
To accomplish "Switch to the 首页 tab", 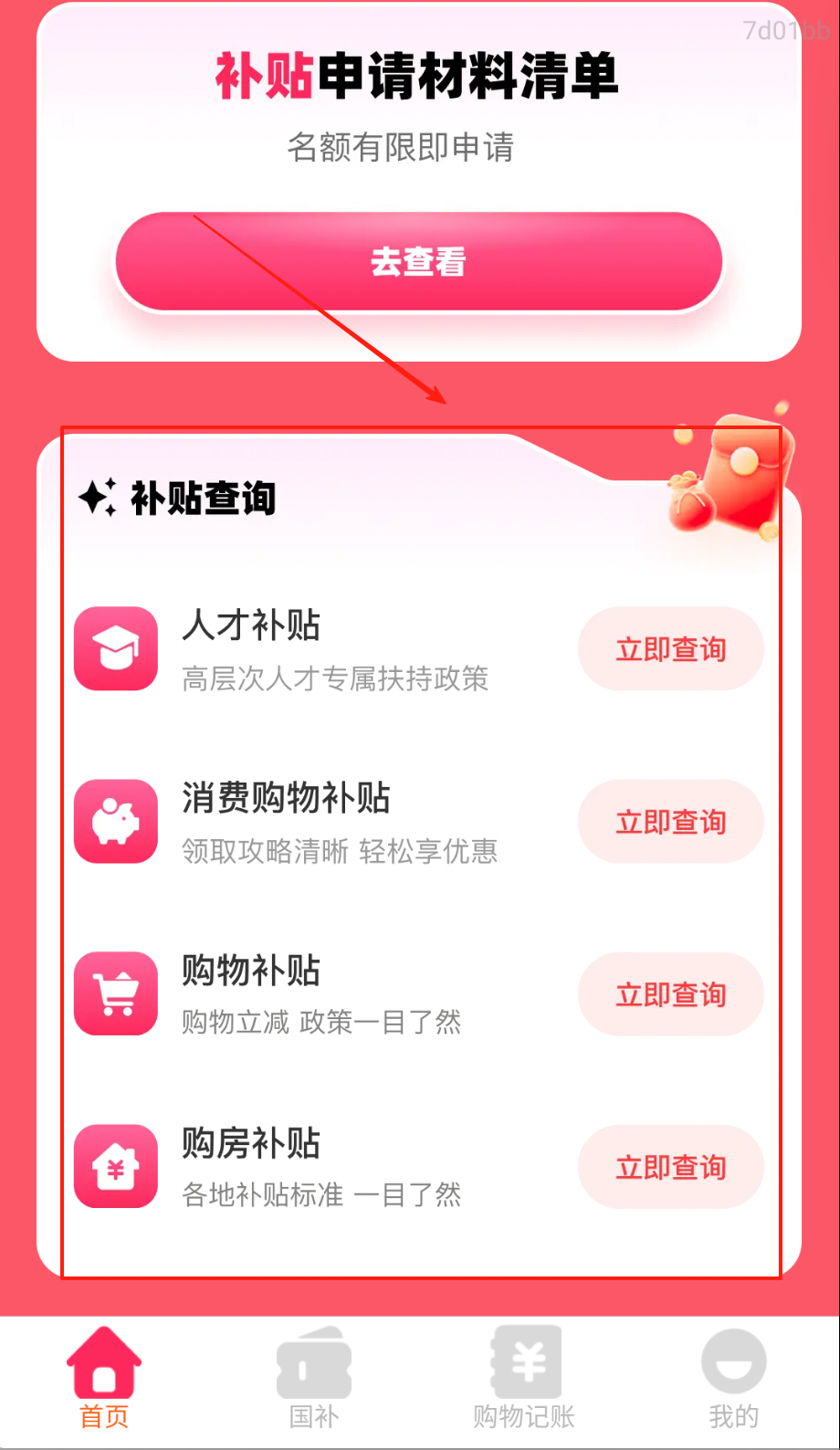I will click(x=104, y=1379).
